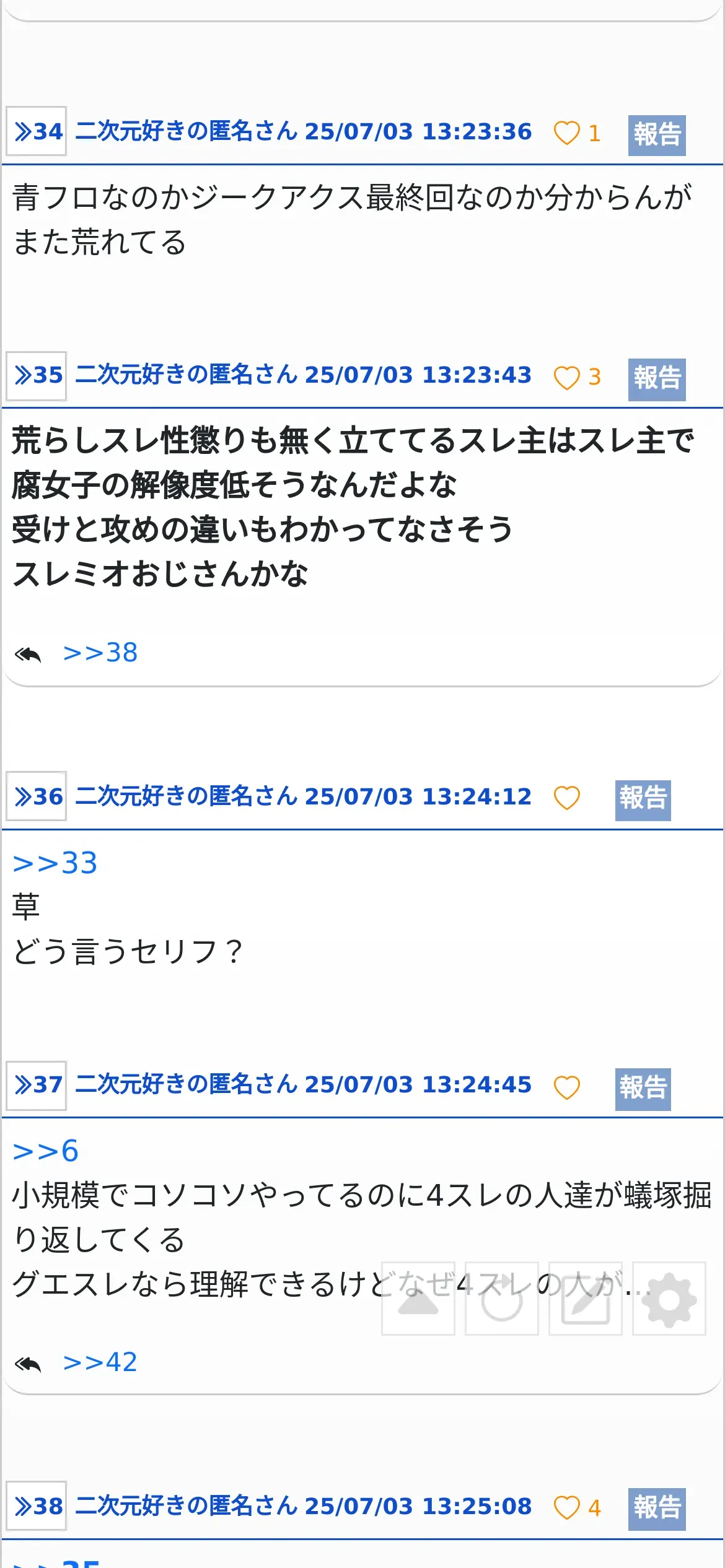Report post 36 with 報告 button
The width and height of the screenshot is (725, 1568).
(643, 800)
